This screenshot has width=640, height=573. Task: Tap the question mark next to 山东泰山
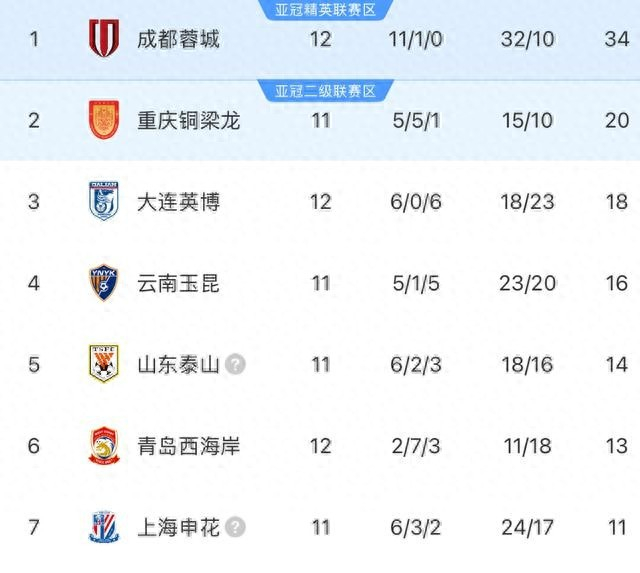[236, 364]
